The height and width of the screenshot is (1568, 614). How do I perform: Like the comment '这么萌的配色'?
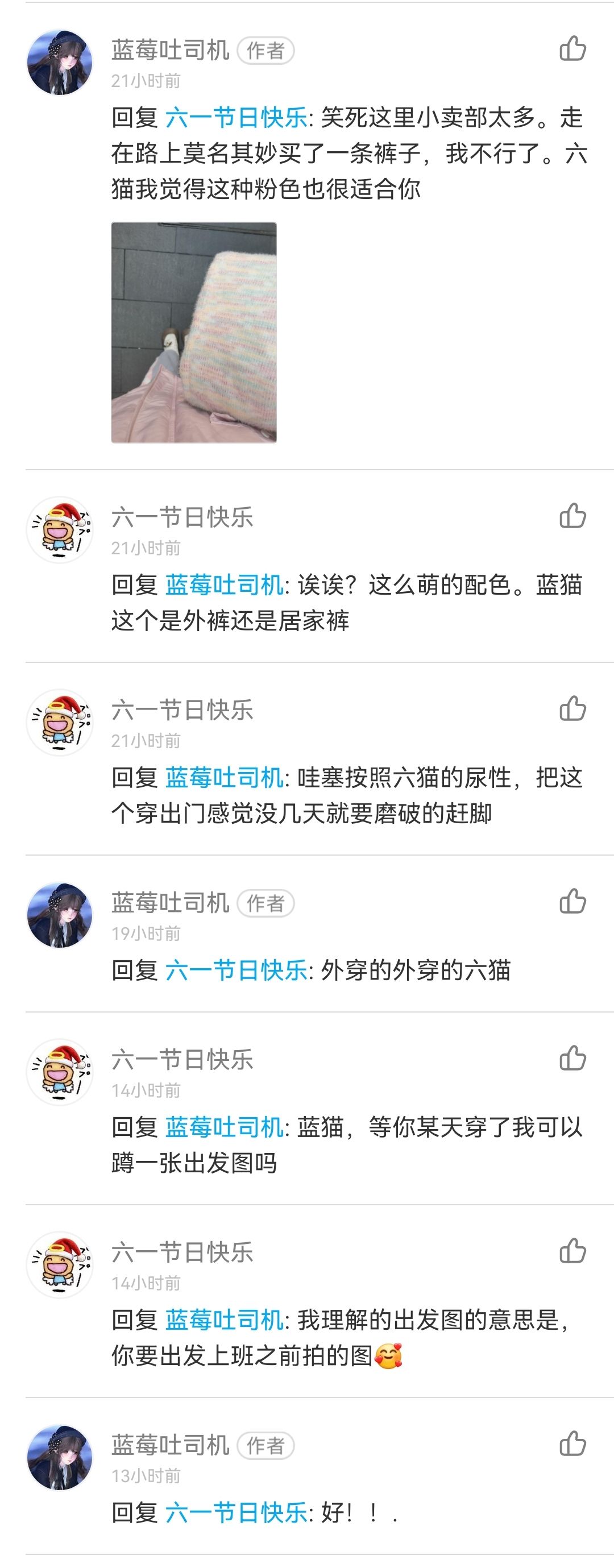point(572,516)
